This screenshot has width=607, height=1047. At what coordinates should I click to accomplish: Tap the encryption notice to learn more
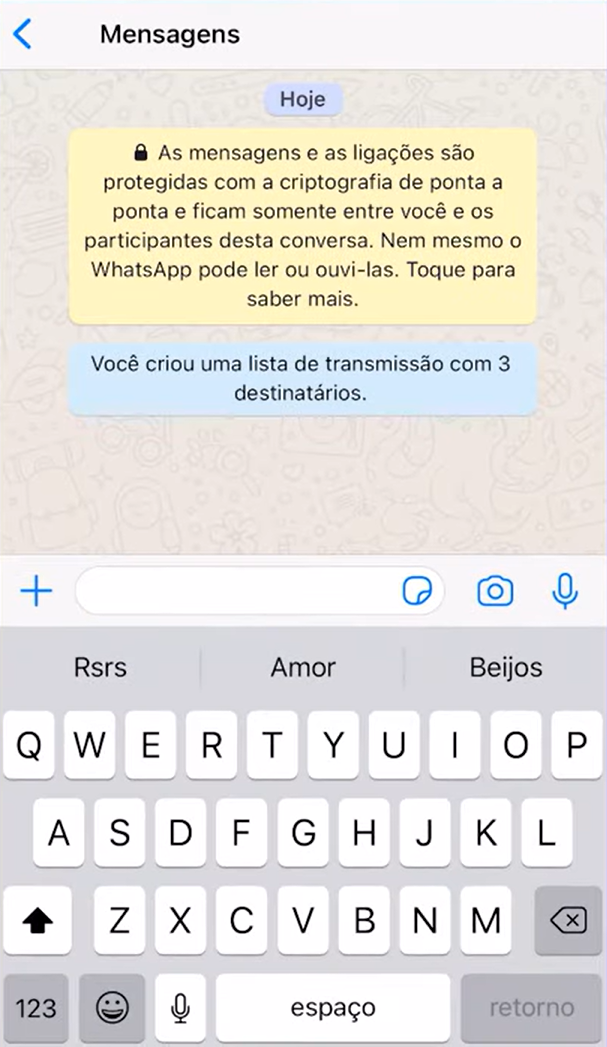[302, 226]
